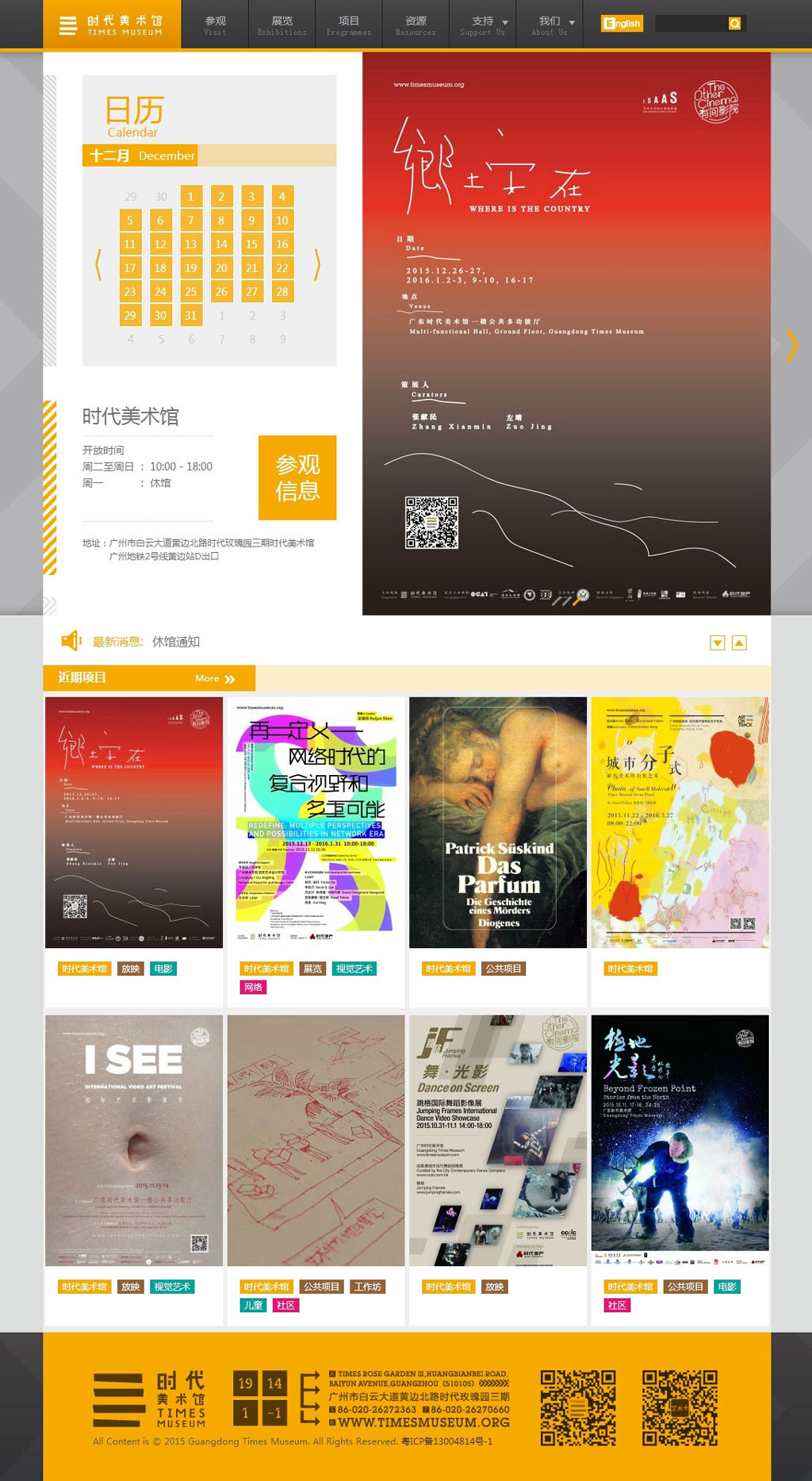Open the Programmes navigation item
812x1481 pixels.
click(x=348, y=25)
